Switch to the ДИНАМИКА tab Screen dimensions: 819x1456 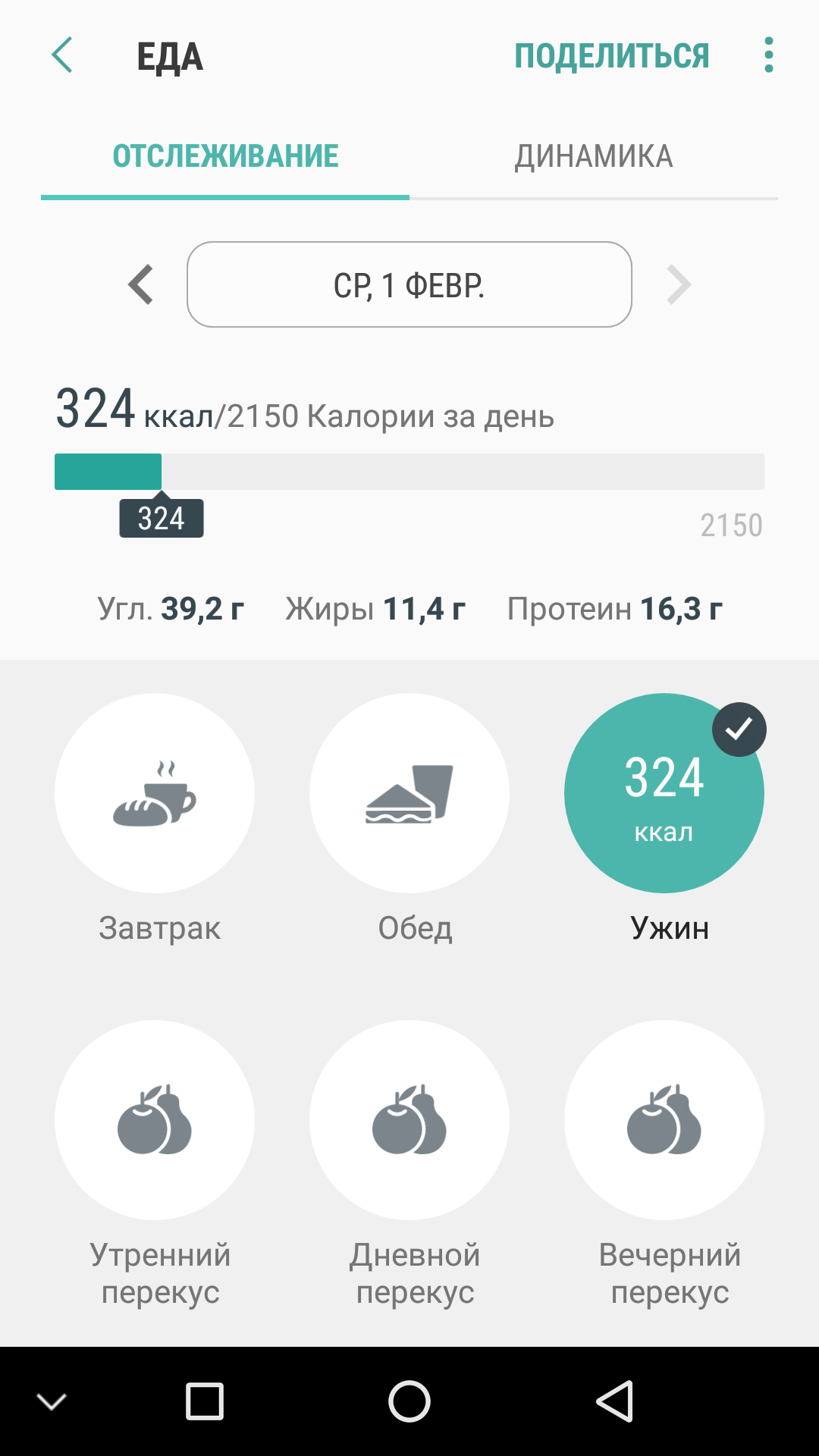click(x=594, y=156)
